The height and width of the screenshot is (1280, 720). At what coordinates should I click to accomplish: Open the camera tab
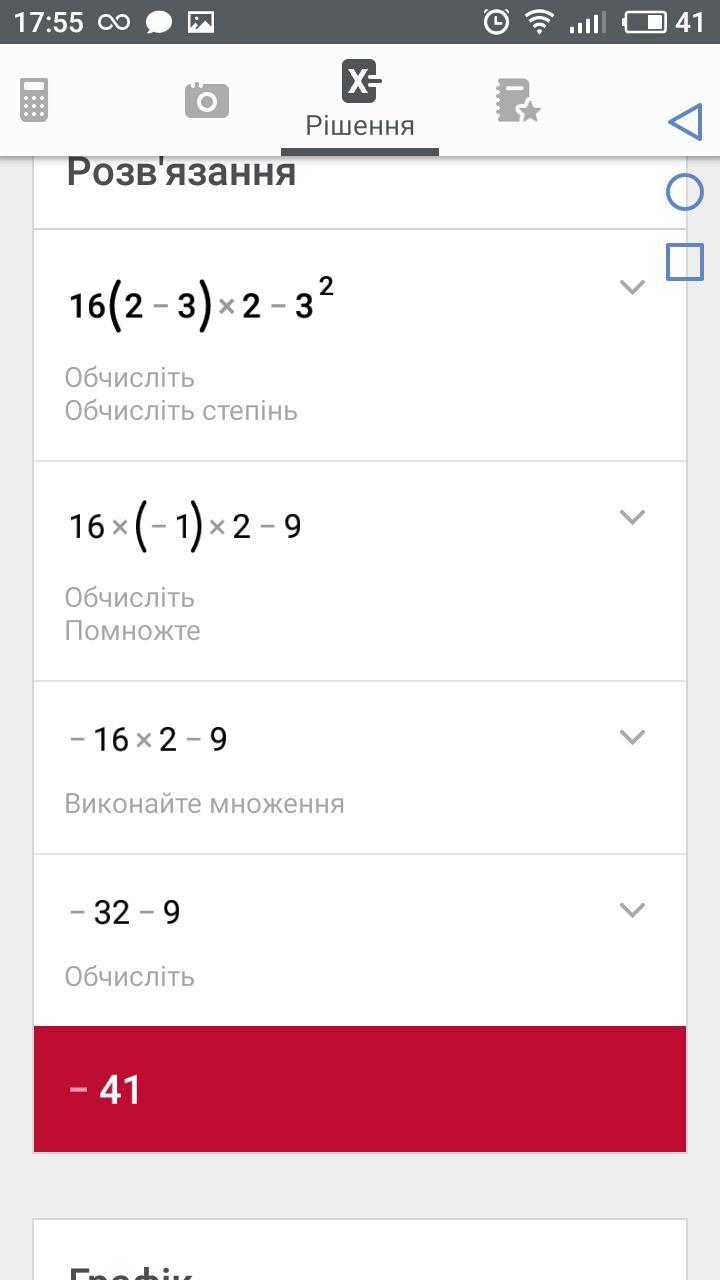[207, 100]
